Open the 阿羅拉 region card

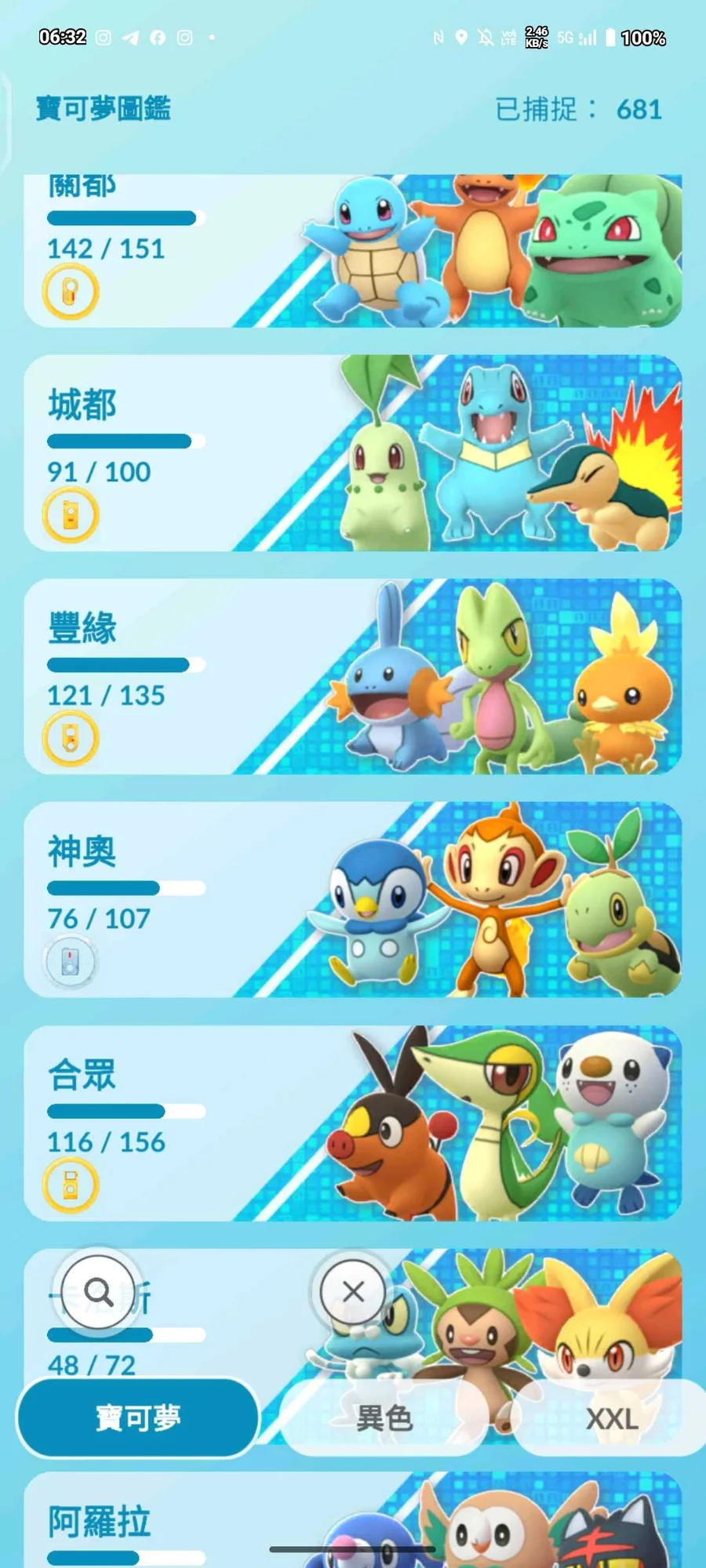point(235,1521)
